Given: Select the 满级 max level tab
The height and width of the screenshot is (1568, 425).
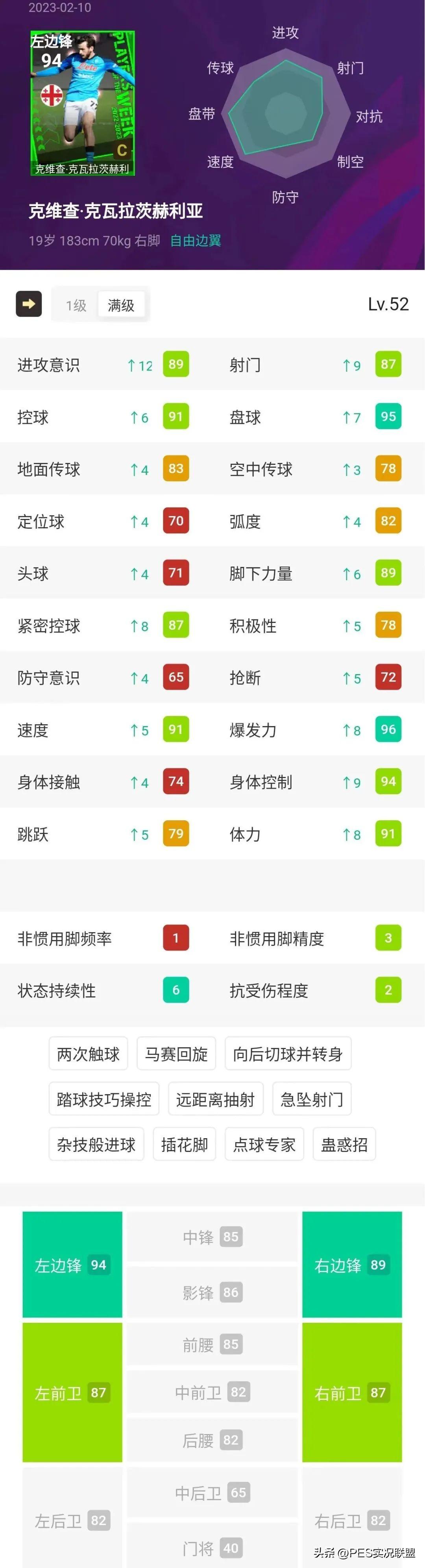Looking at the screenshot, I should [x=121, y=305].
